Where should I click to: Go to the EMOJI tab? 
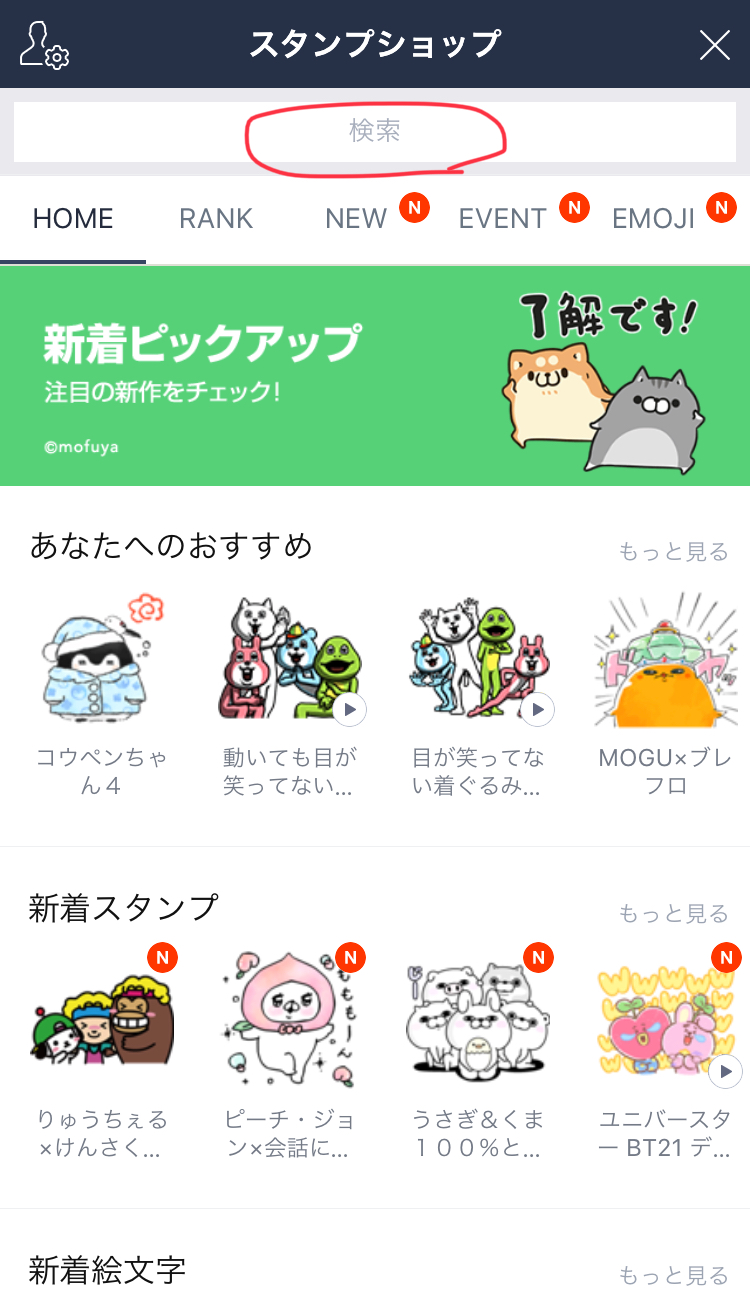click(653, 219)
